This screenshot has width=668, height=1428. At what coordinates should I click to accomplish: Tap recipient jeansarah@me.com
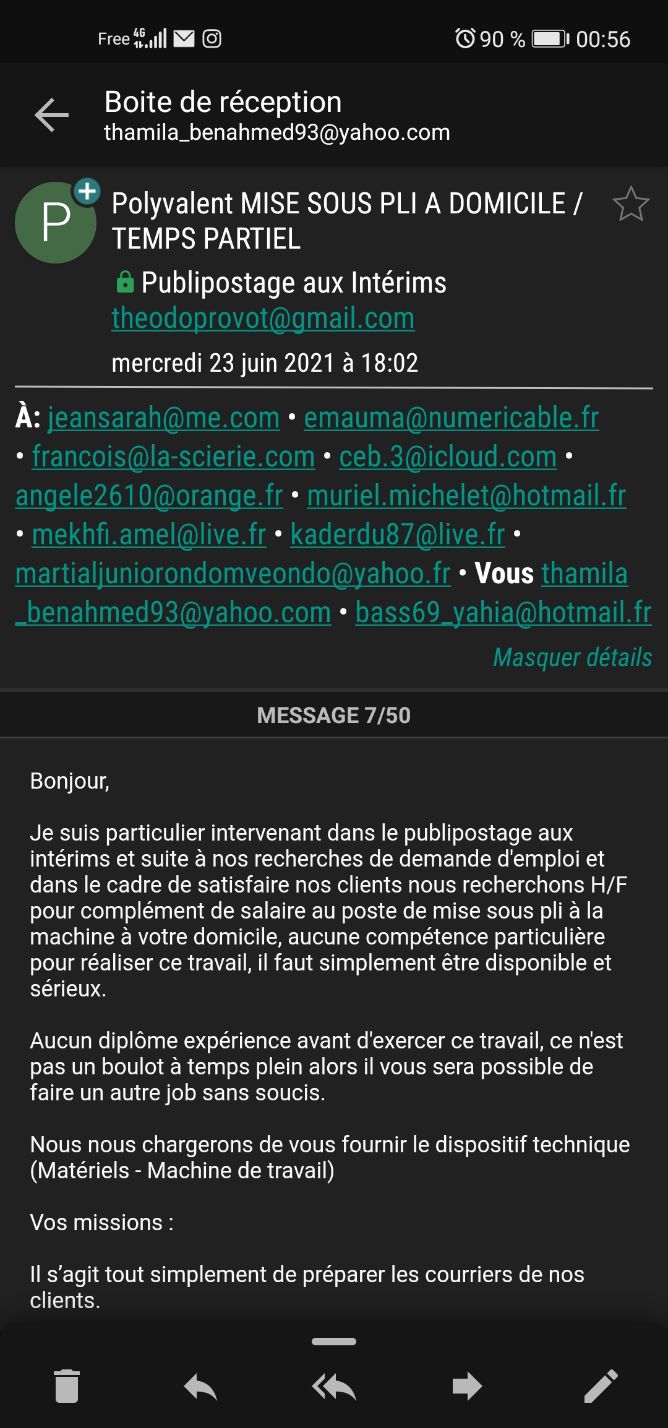tap(164, 418)
